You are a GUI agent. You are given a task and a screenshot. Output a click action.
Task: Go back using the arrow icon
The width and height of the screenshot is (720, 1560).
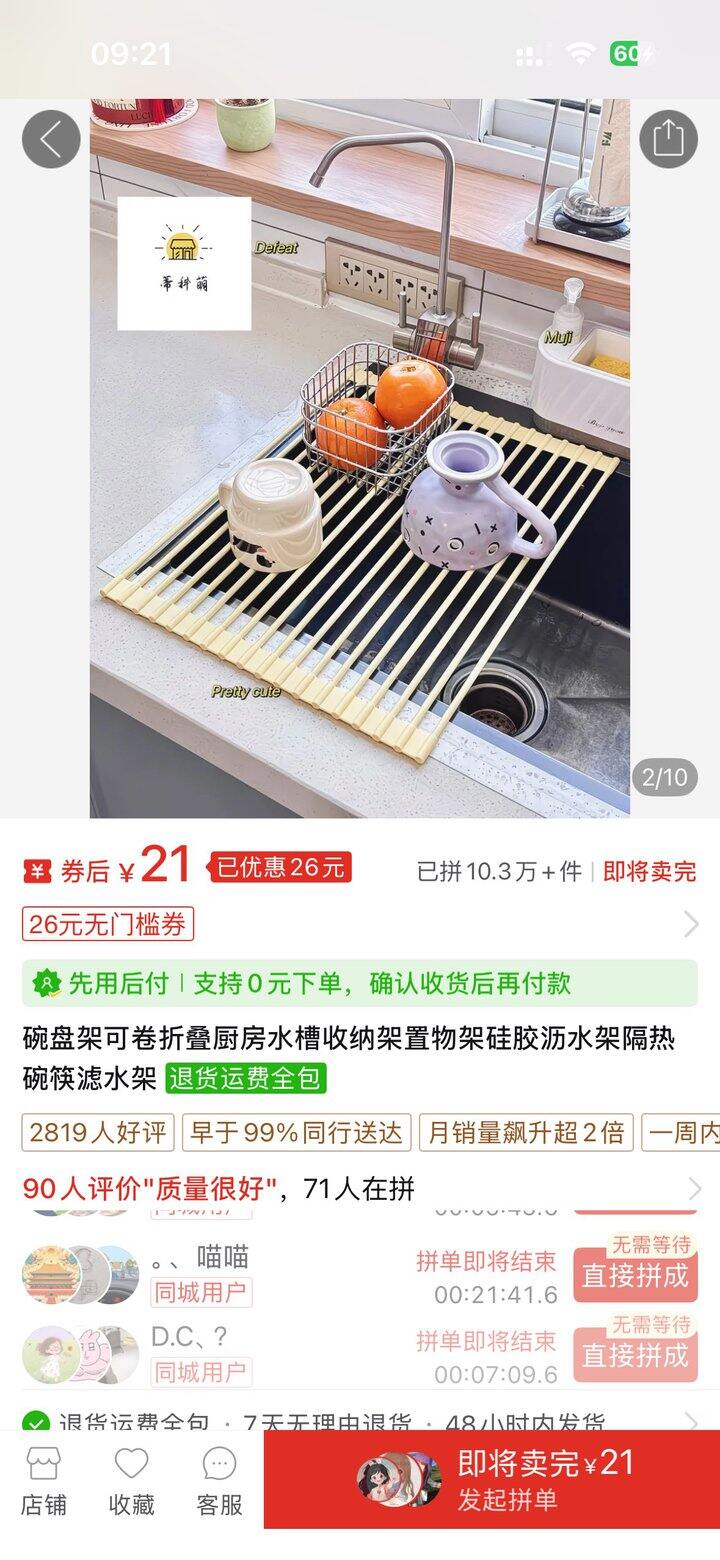[x=51, y=138]
